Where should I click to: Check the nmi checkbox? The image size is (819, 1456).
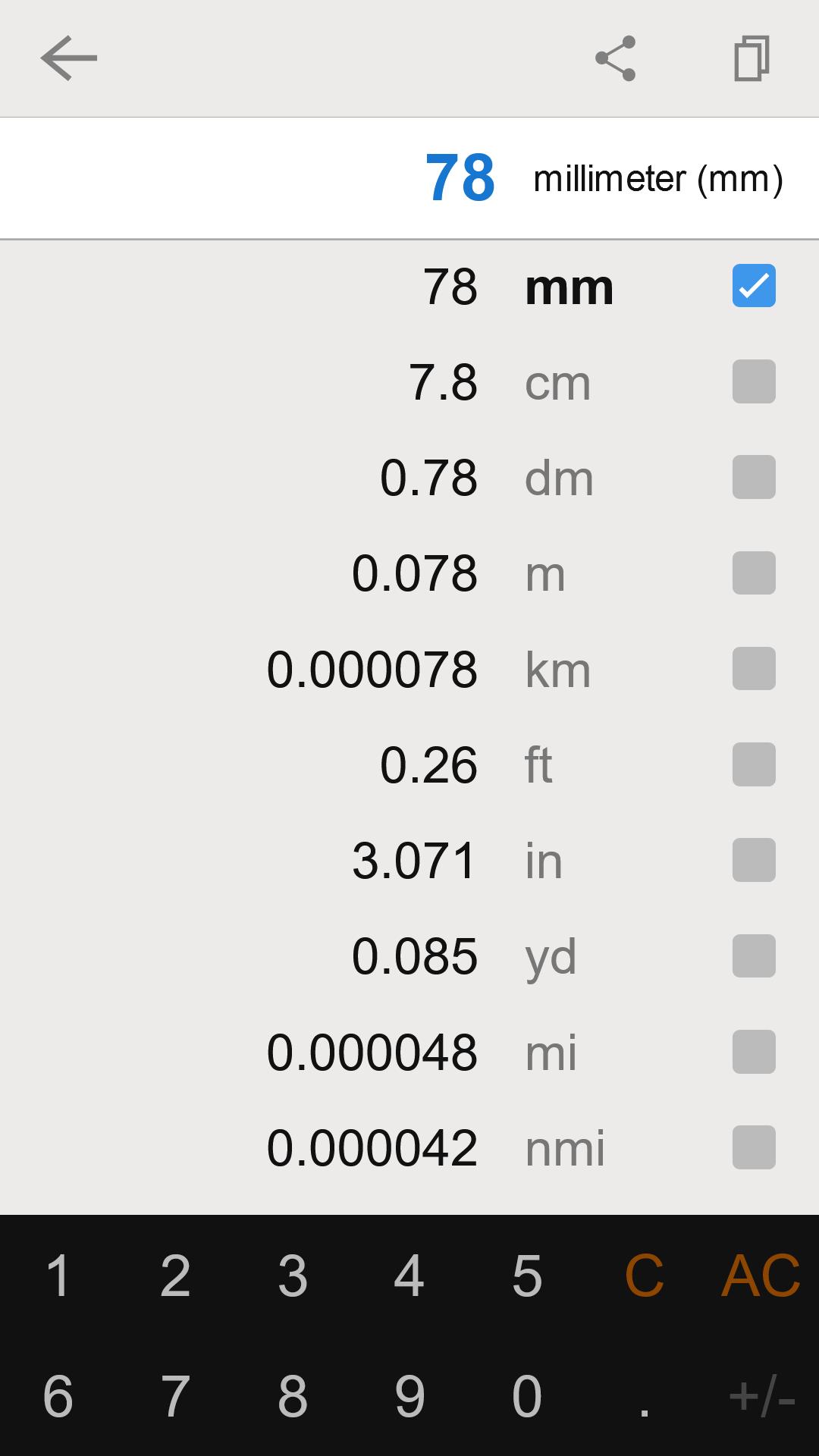[753, 1147]
